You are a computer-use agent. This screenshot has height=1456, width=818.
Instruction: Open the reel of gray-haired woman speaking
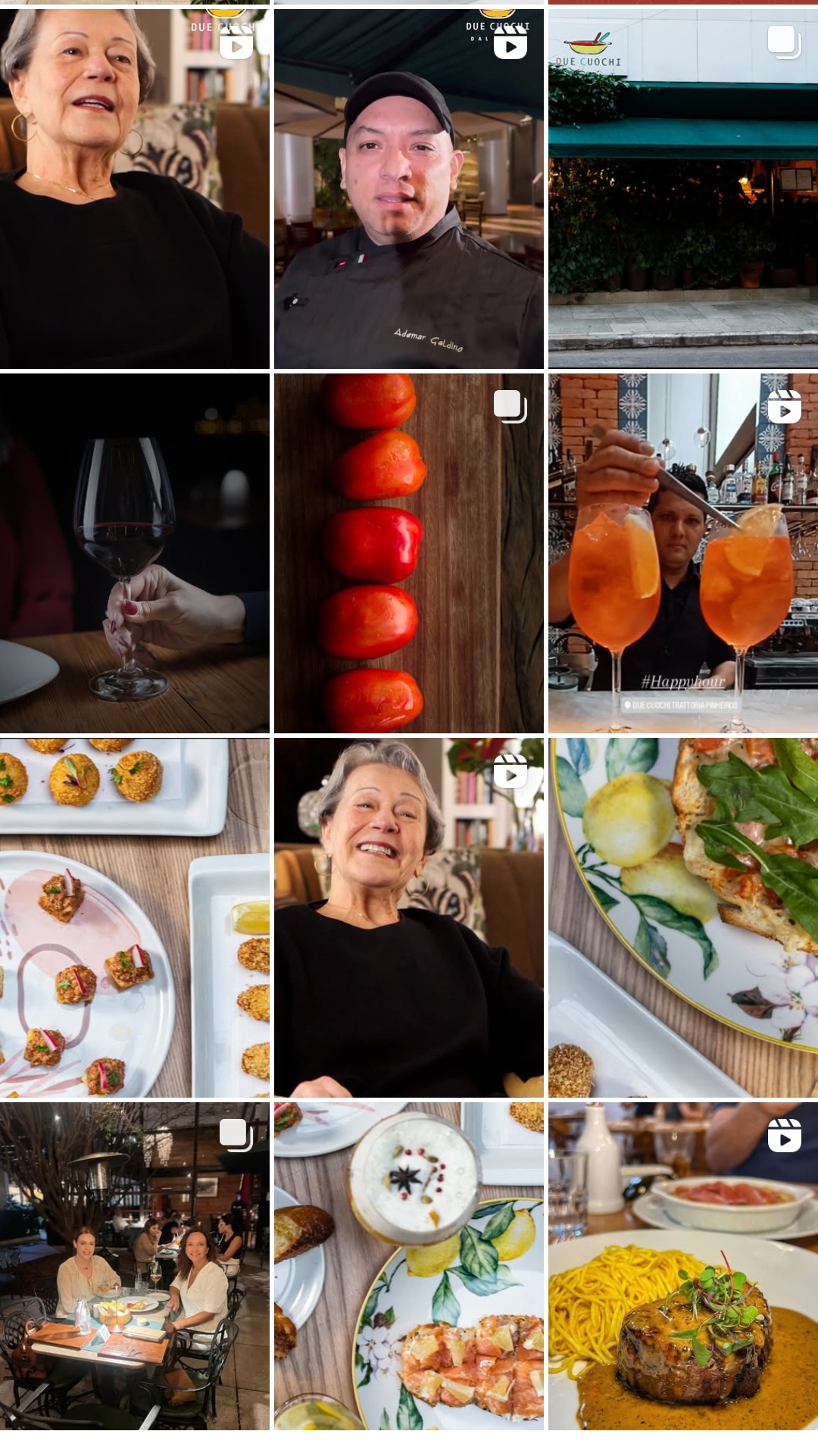tap(134, 189)
